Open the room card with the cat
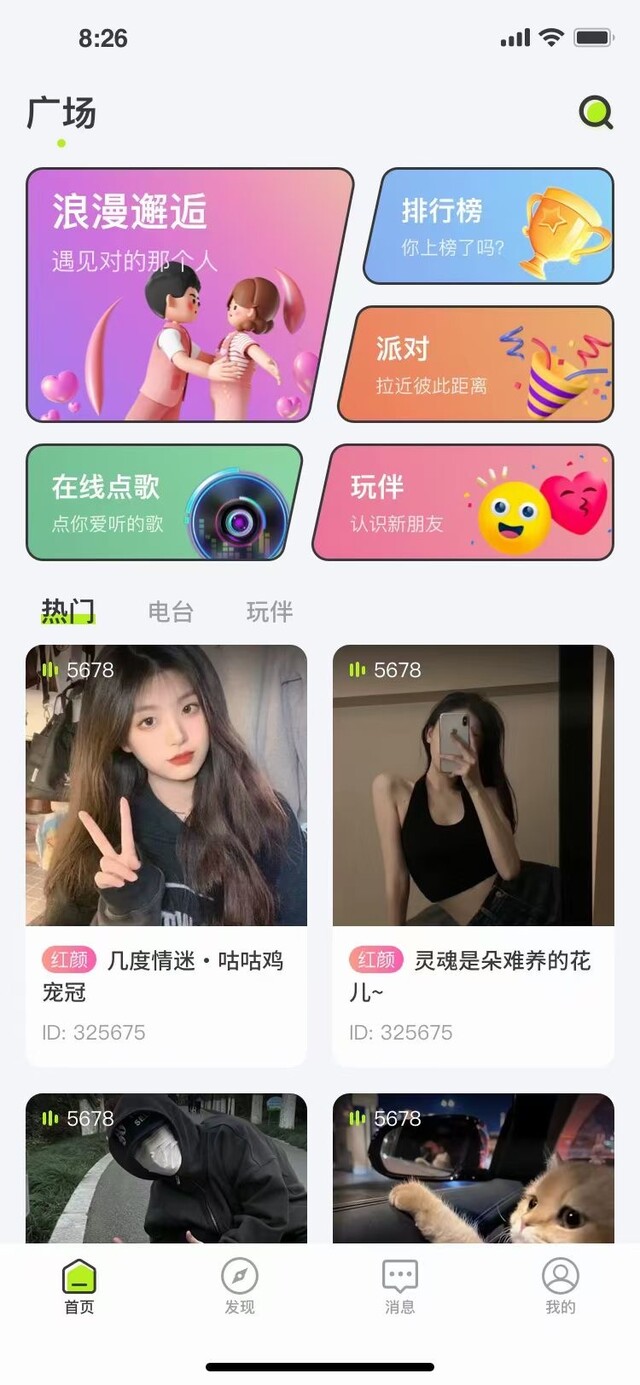The height and width of the screenshot is (1385, 640). pyautogui.click(x=473, y=1168)
